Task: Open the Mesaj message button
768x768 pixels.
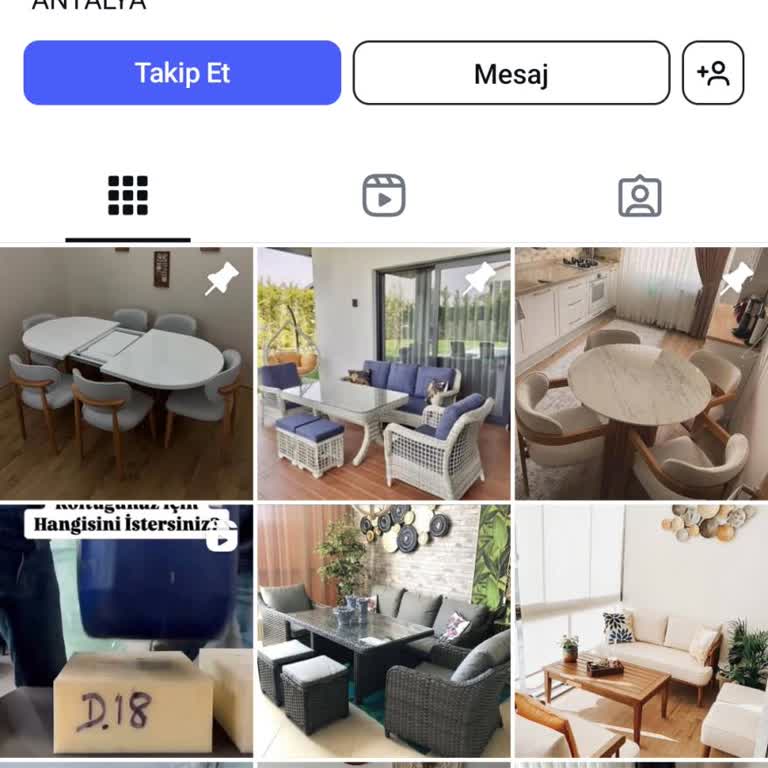Action: [511, 73]
